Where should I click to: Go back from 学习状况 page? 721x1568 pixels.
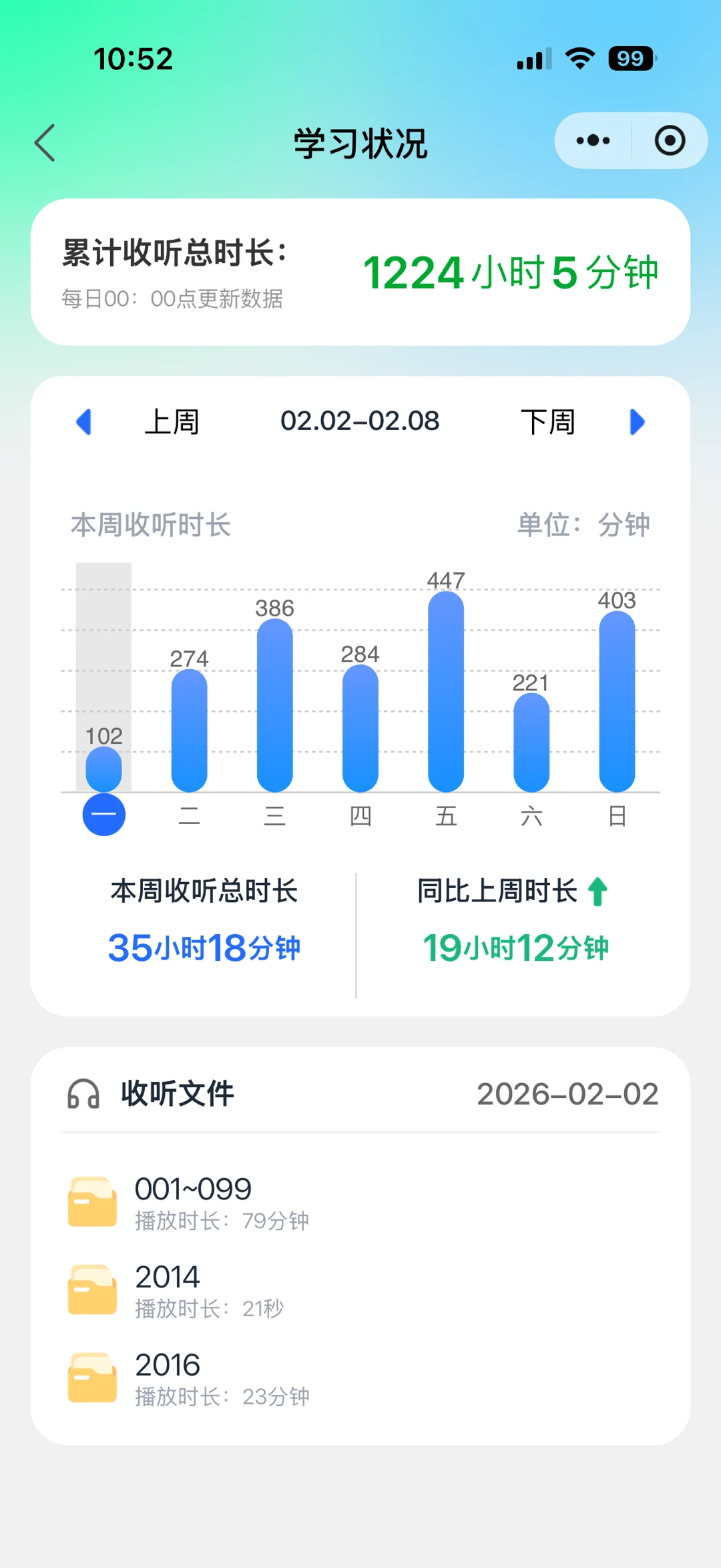(45, 142)
